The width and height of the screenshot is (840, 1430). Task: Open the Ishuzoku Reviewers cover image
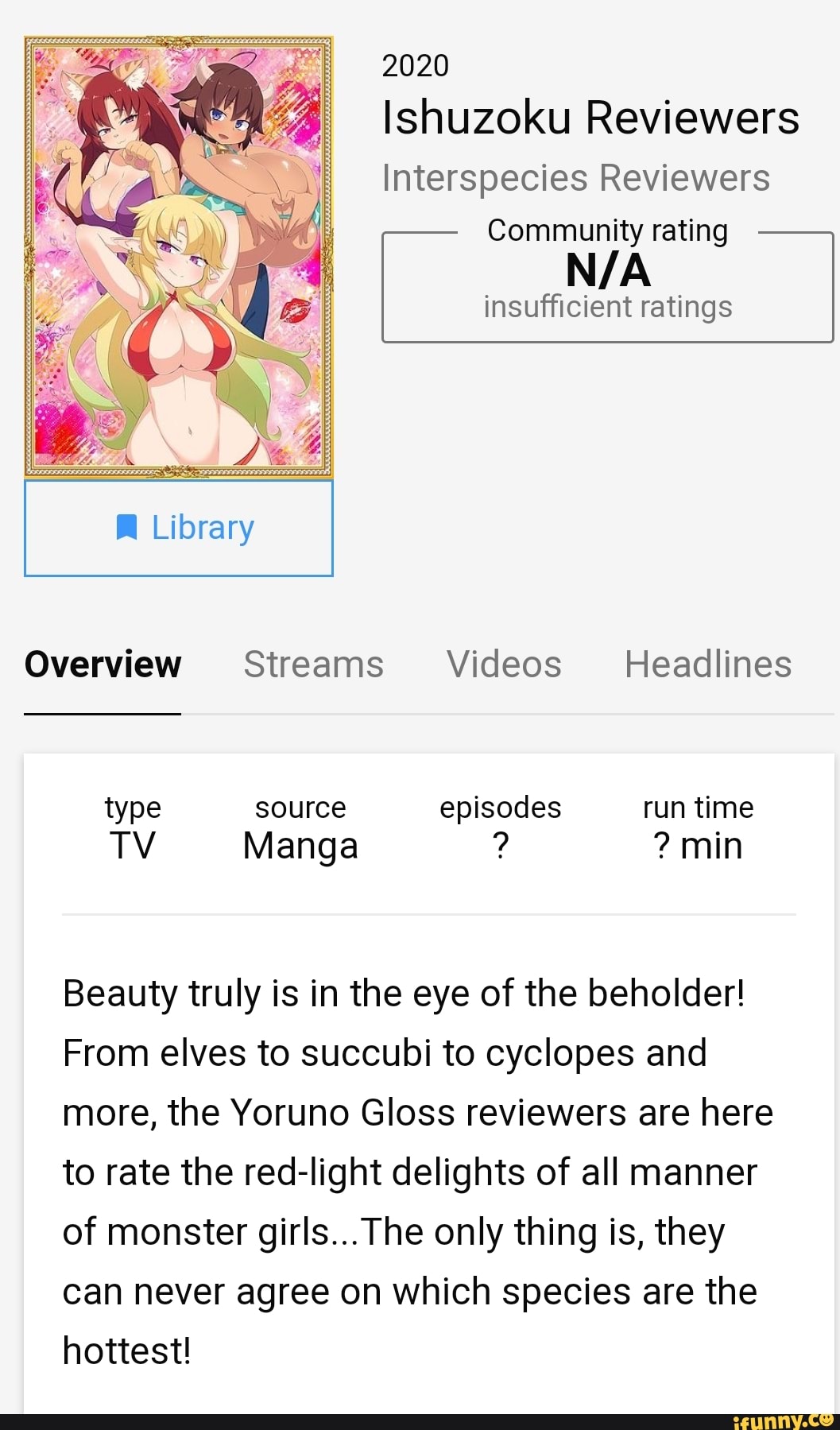click(x=179, y=257)
